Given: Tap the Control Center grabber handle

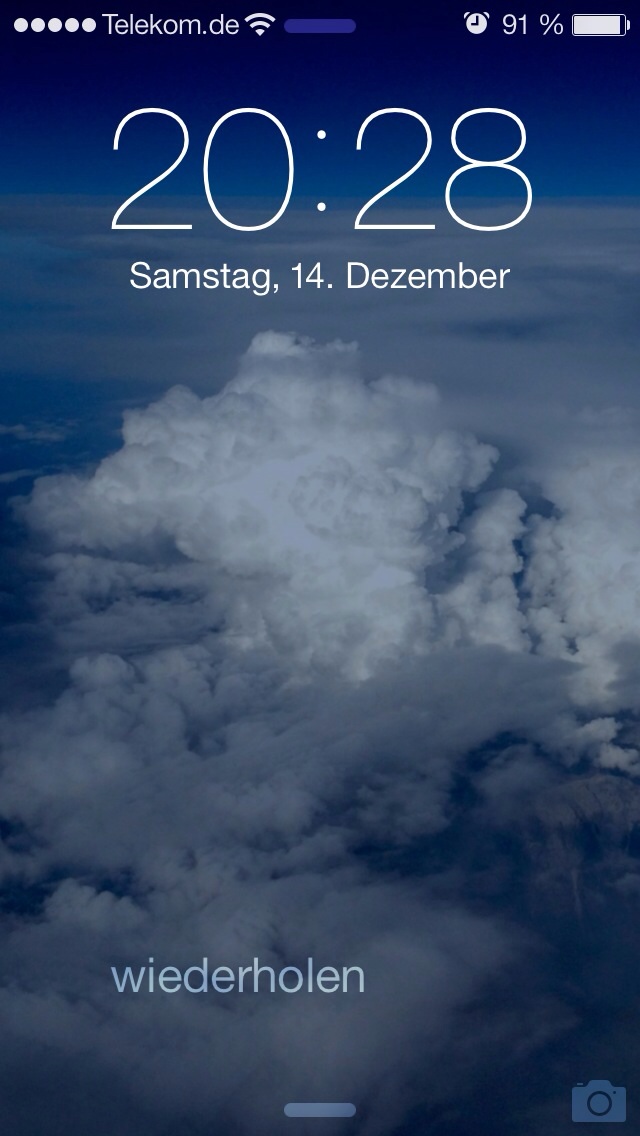Looking at the screenshot, I should [x=320, y=1110].
